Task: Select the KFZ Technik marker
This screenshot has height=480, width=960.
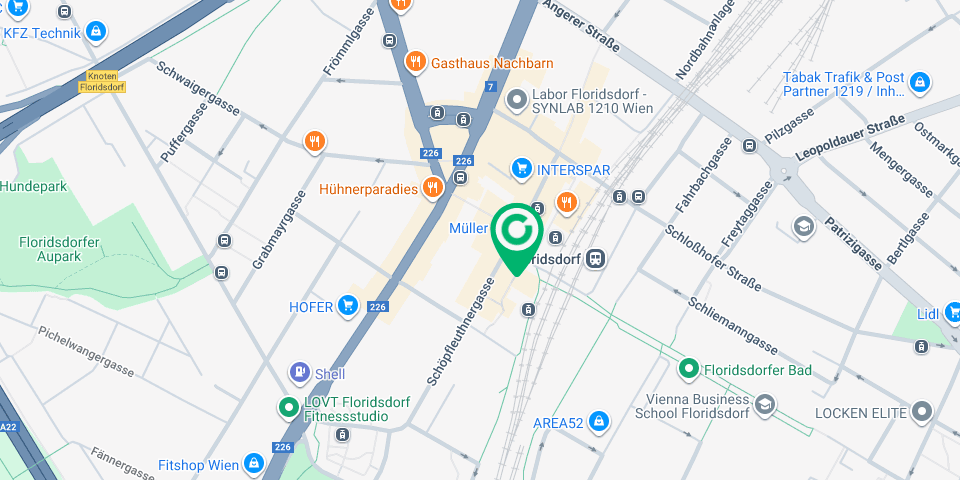Action: [x=95, y=32]
